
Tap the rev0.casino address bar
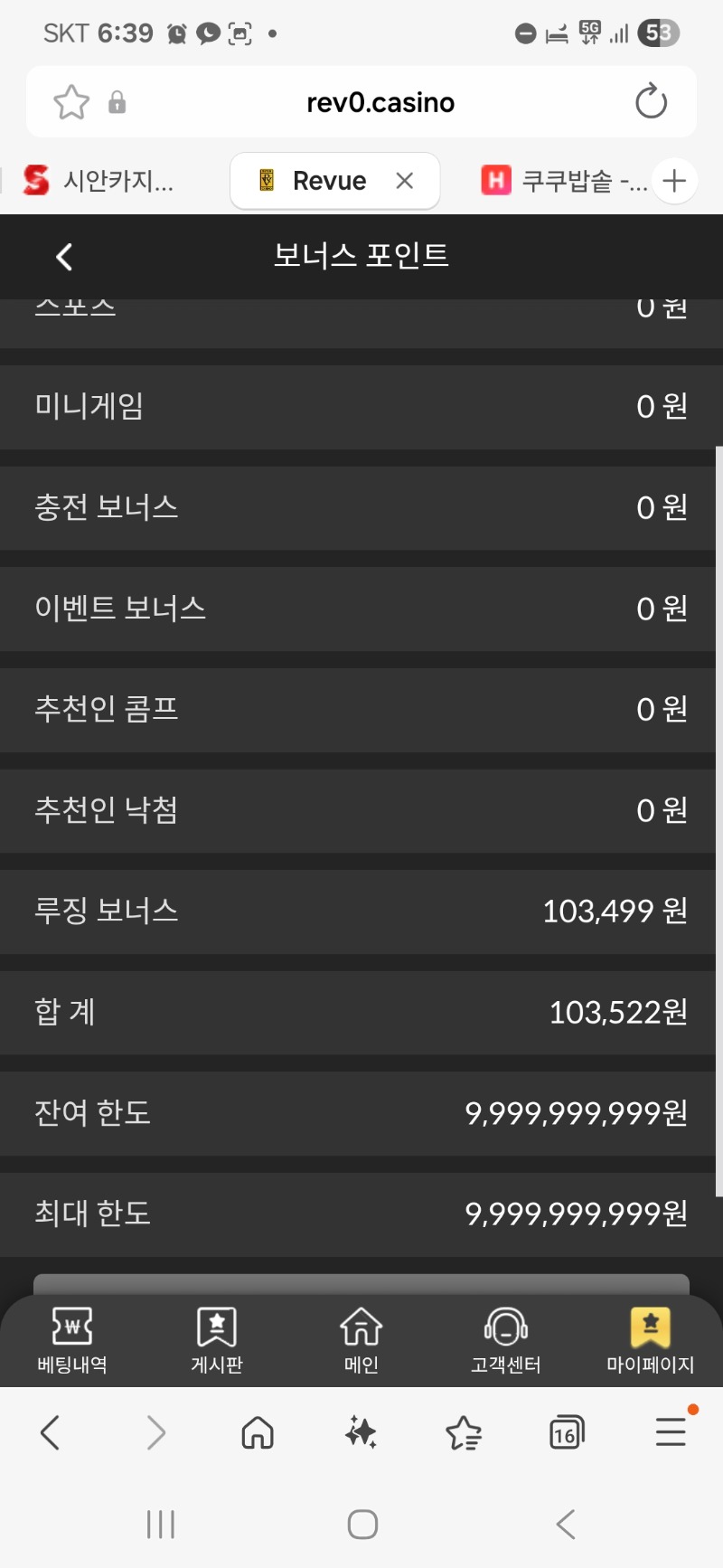pyautogui.click(x=380, y=102)
